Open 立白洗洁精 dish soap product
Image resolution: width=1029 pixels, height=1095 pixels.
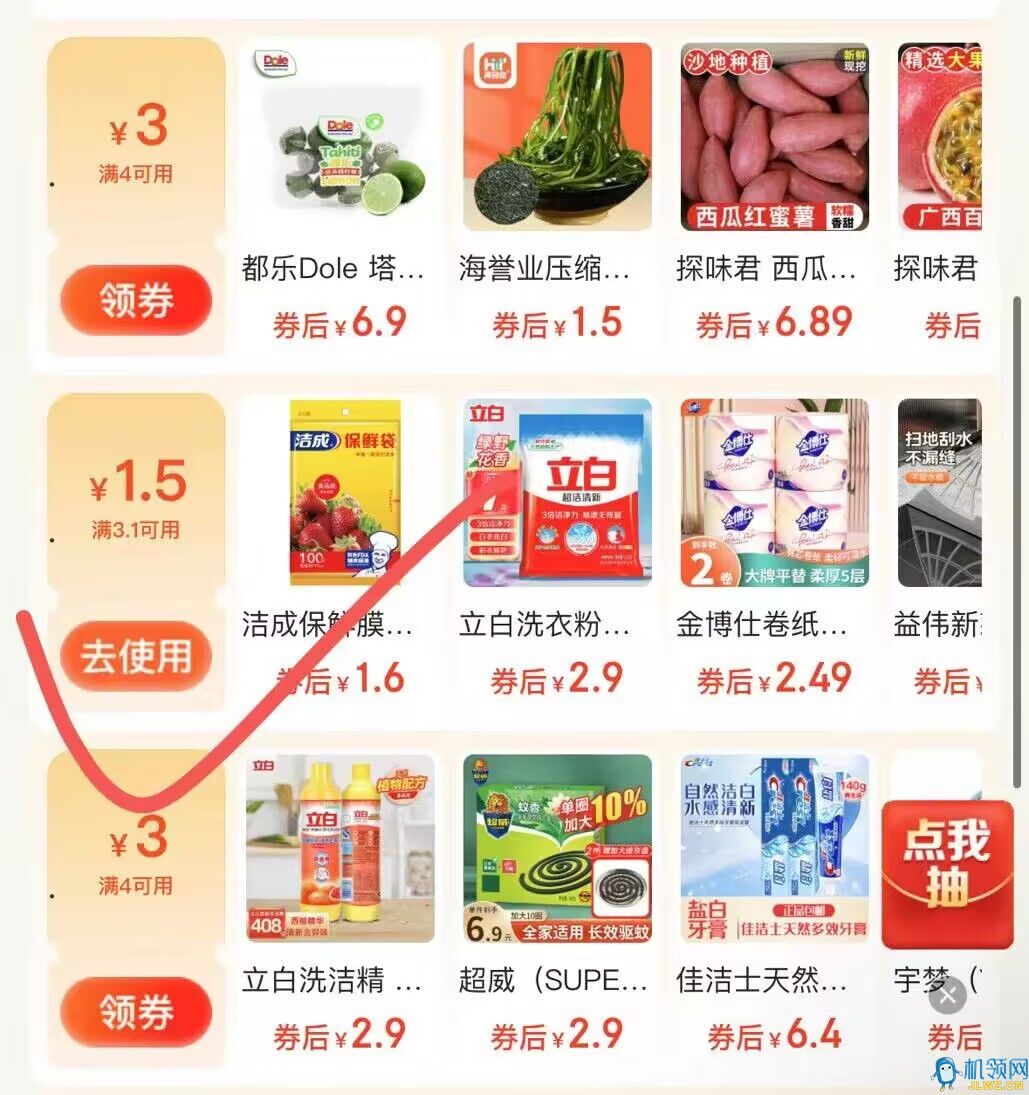340,848
